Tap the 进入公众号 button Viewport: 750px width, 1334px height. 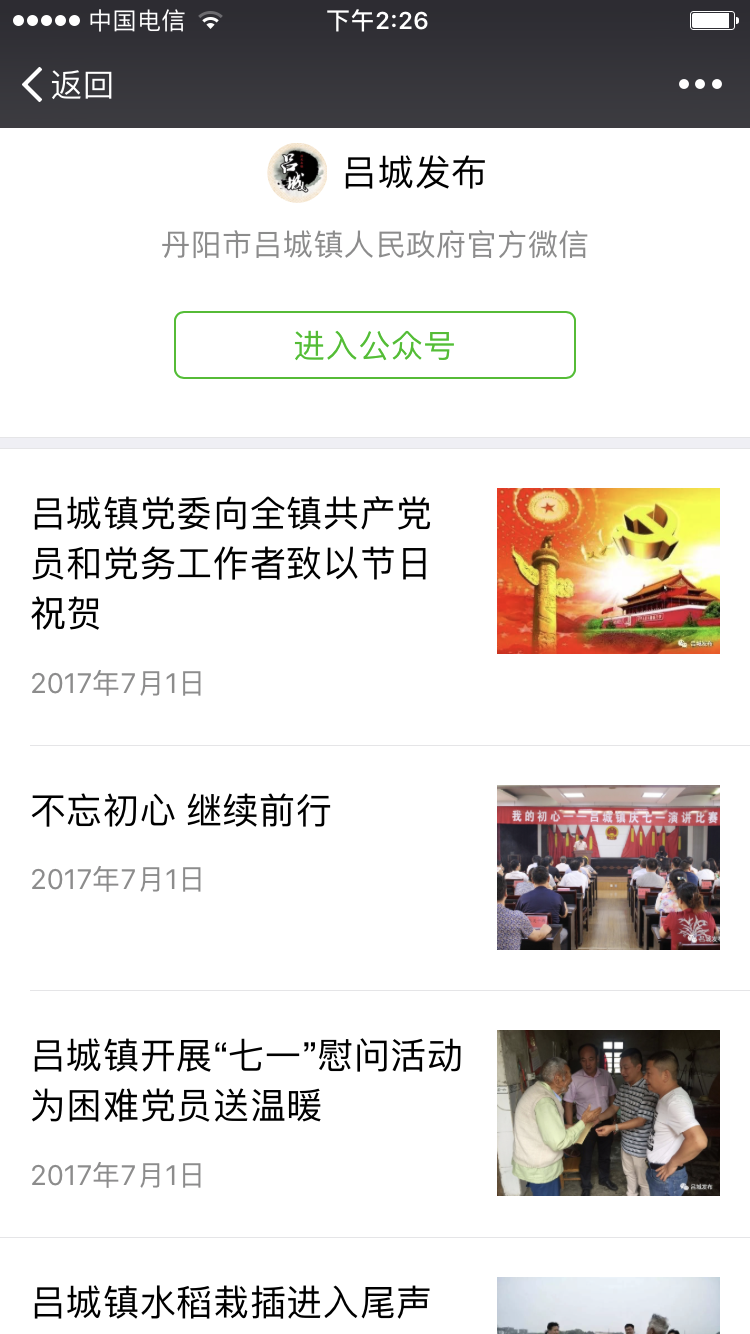(x=375, y=345)
